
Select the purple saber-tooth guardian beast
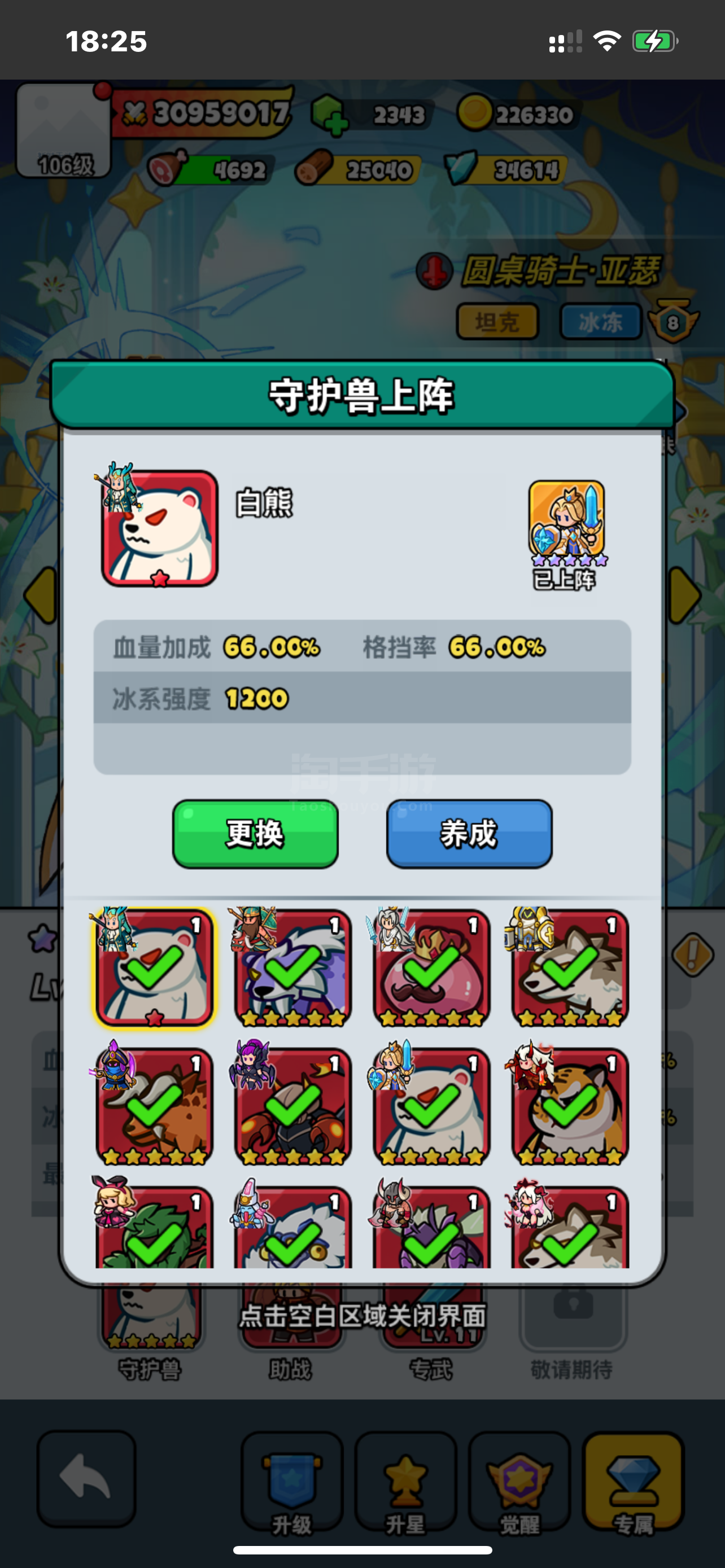point(293,968)
